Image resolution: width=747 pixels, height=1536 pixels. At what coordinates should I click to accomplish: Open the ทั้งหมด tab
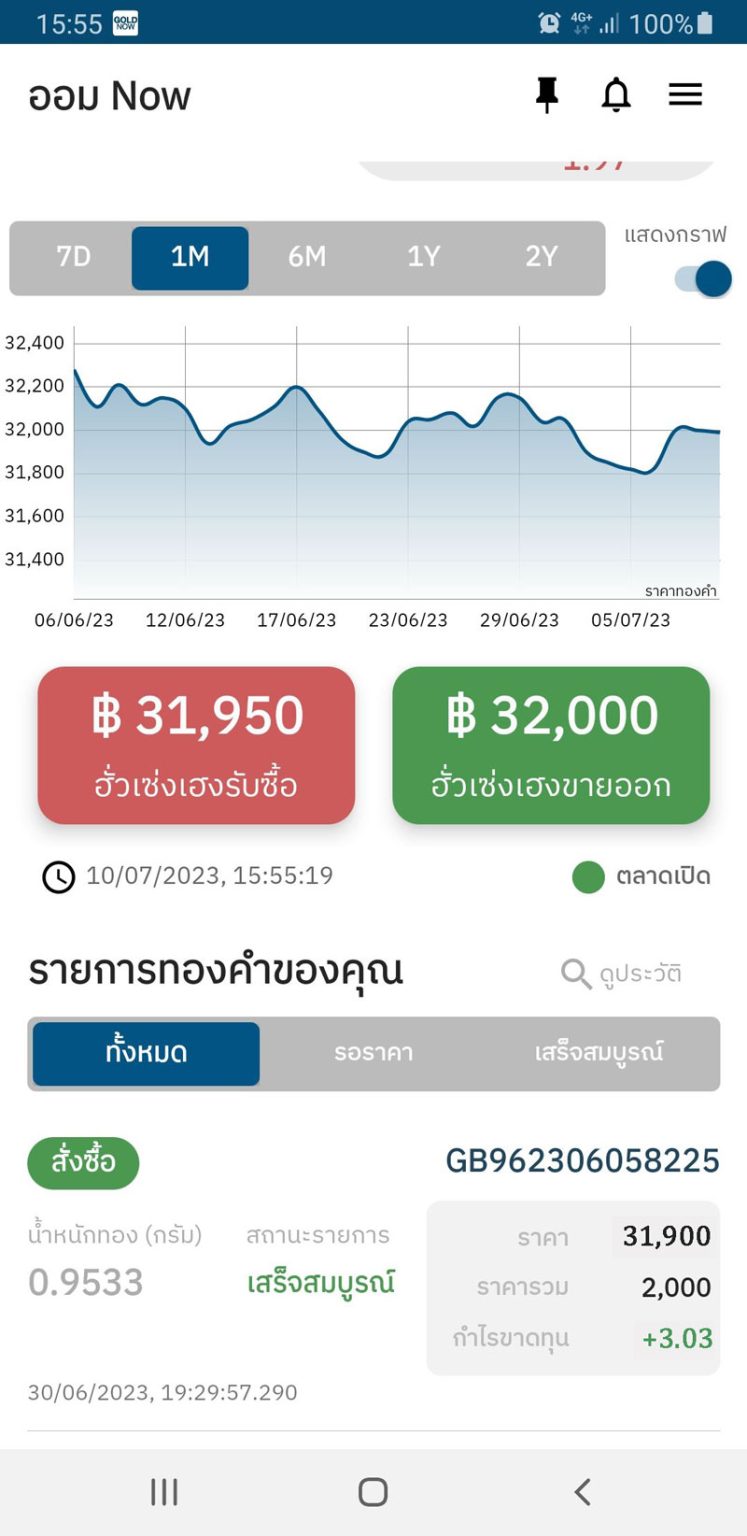point(146,1053)
